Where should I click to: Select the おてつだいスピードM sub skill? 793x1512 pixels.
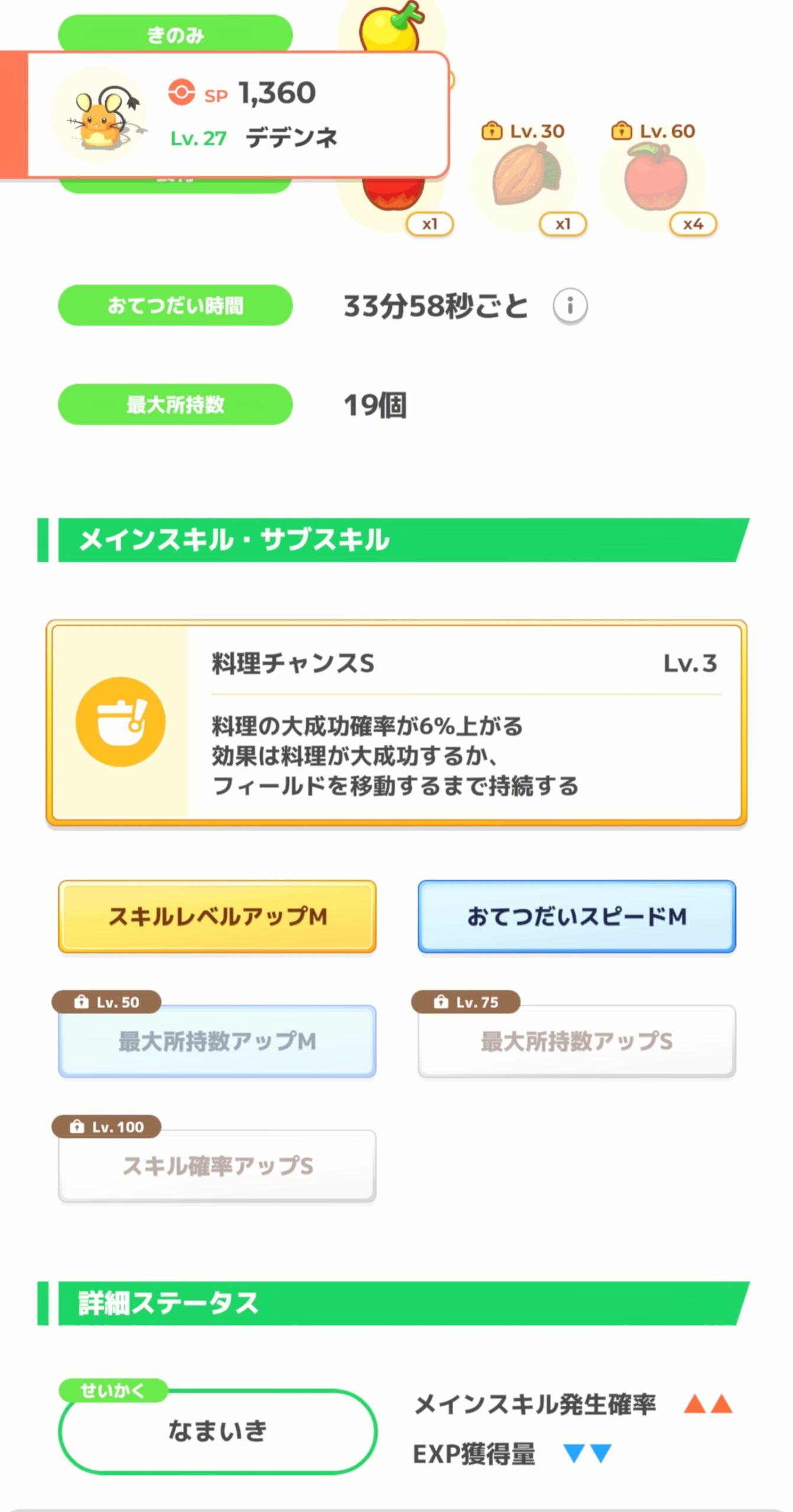pos(577,917)
